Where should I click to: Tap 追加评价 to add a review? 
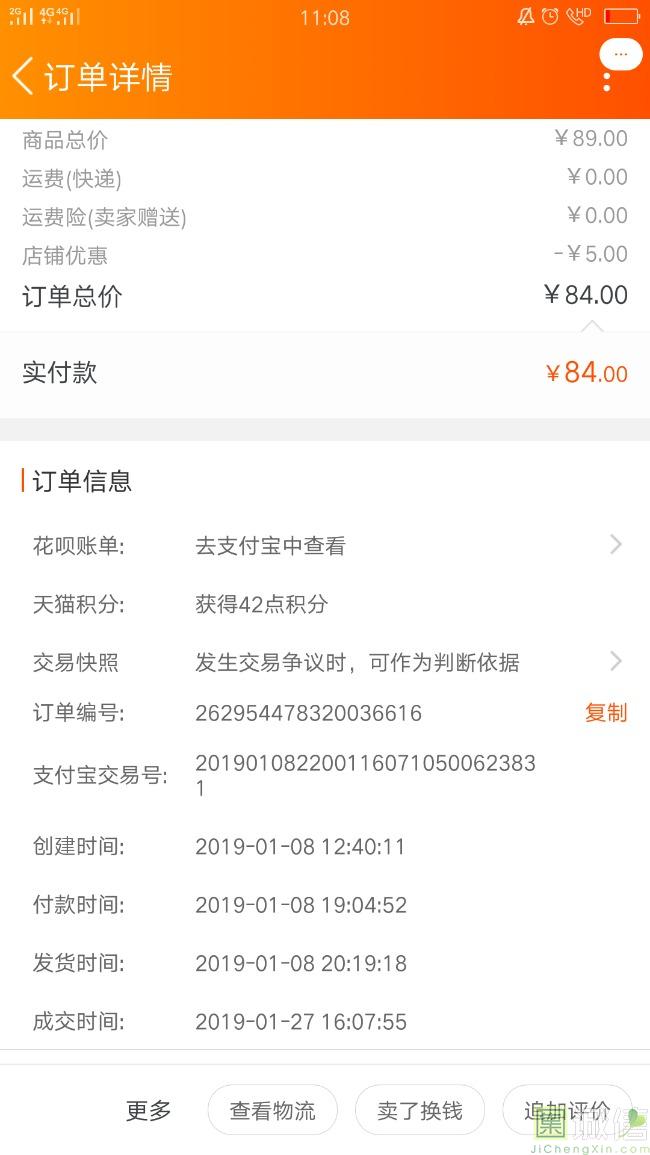[567, 1110]
